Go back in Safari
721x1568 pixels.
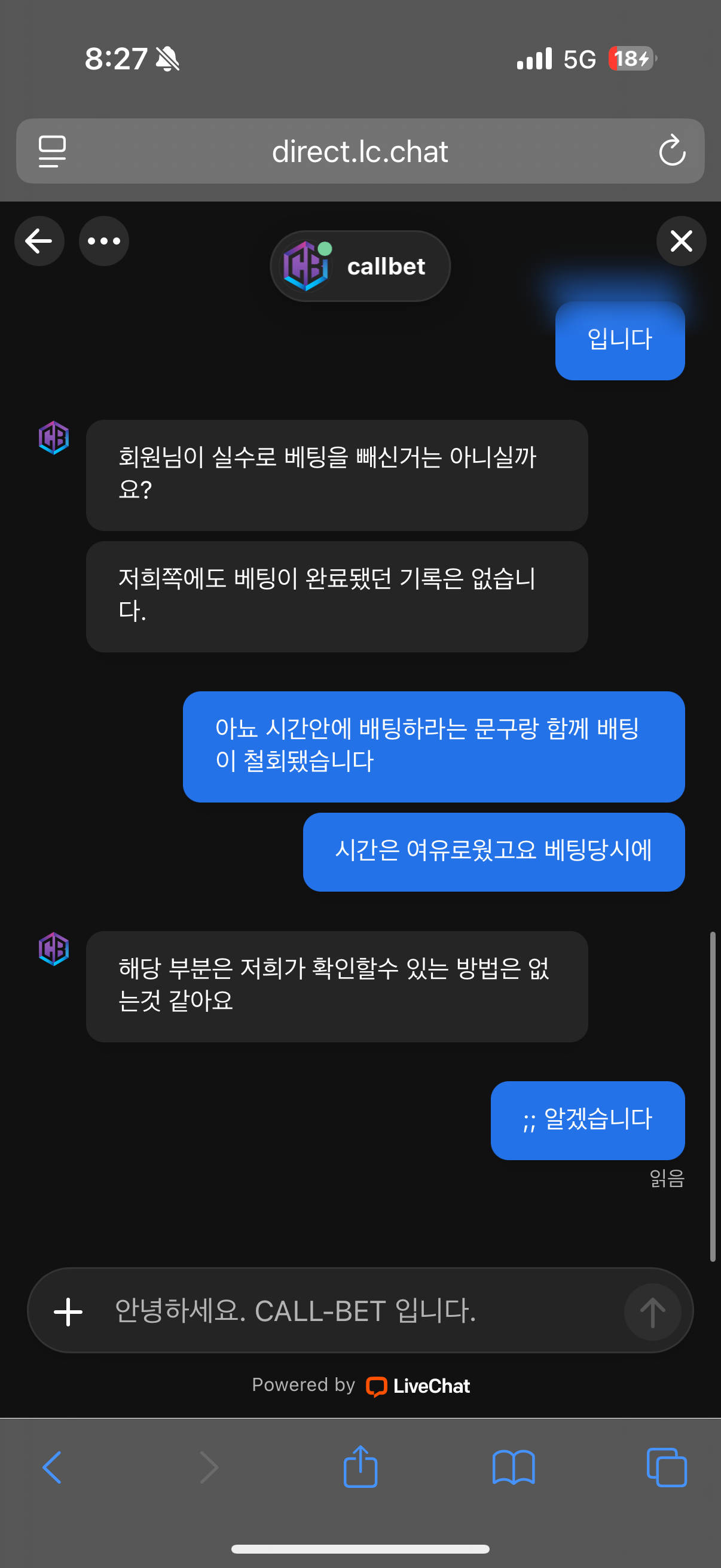click(x=53, y=1468)
